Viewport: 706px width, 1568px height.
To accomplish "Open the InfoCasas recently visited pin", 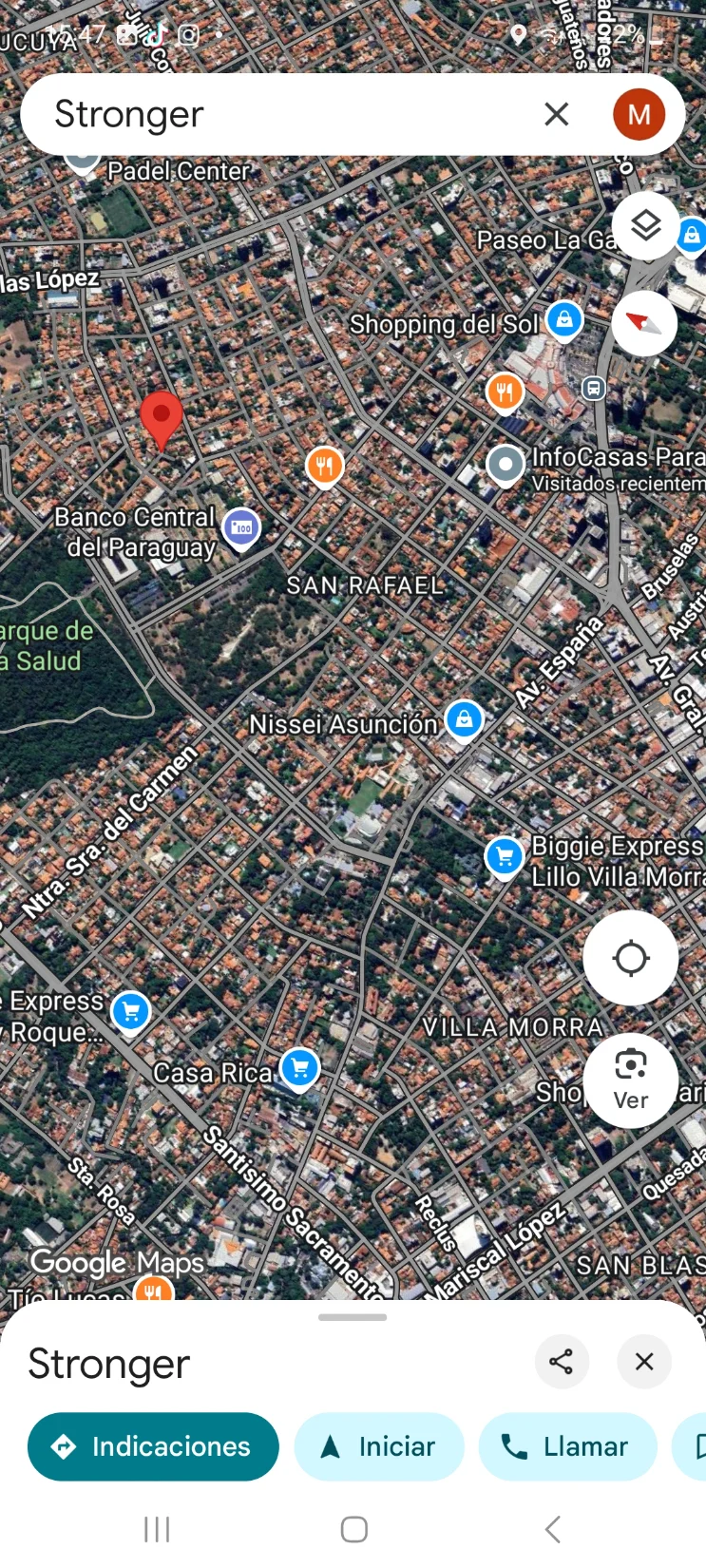I will click(x=506, y=466).
